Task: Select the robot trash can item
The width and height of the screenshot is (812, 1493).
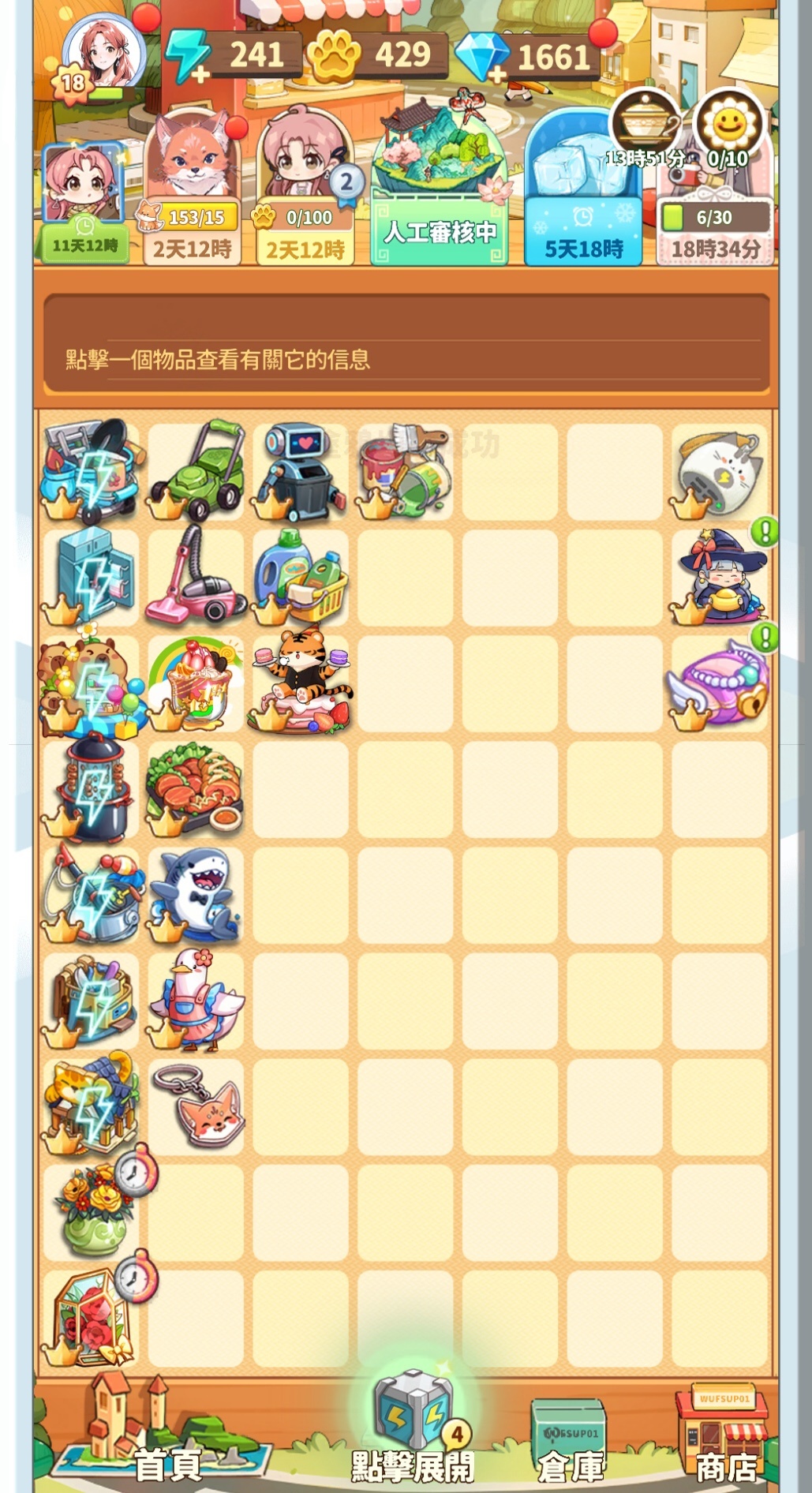Action: pyautogui.click(x=301, y=471)
